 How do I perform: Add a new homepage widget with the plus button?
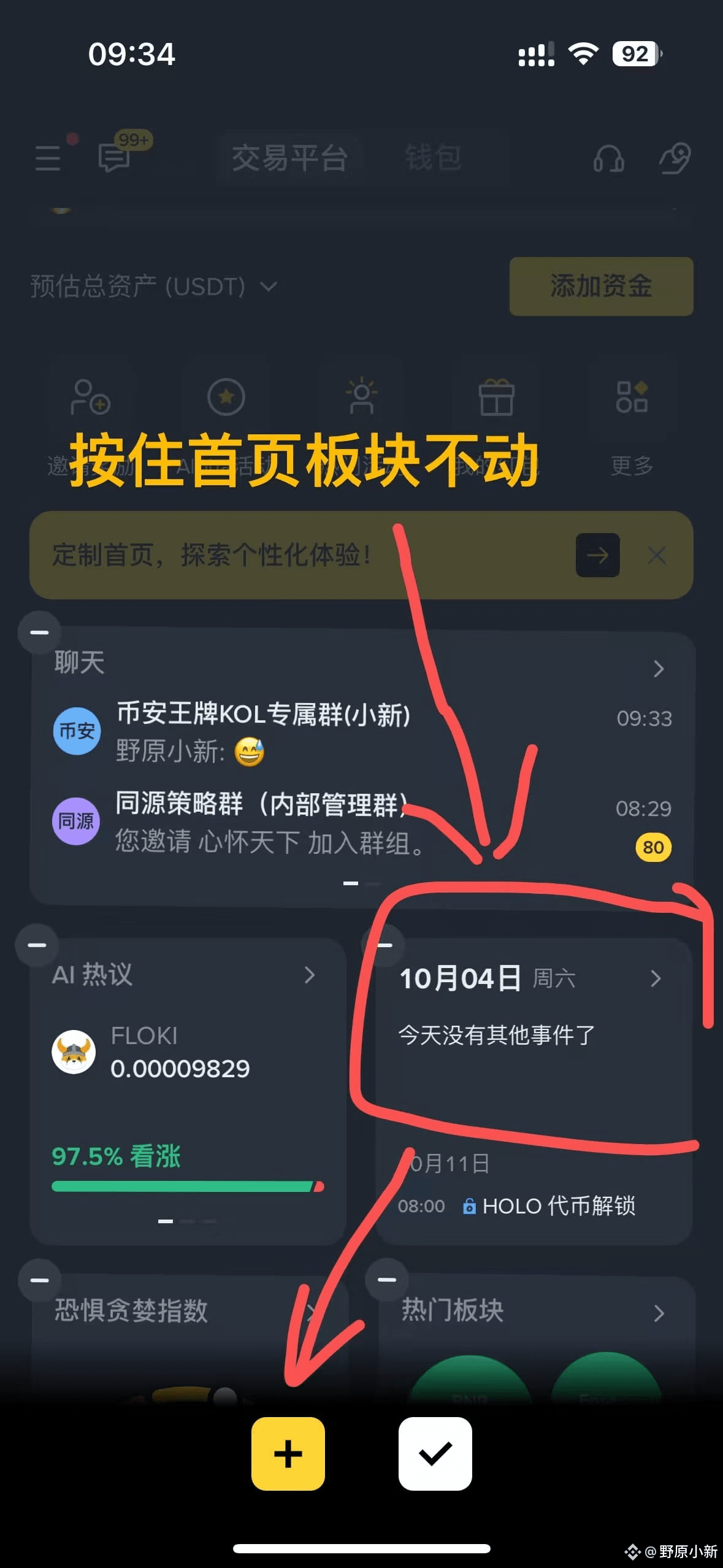(x=288, y=1453)
